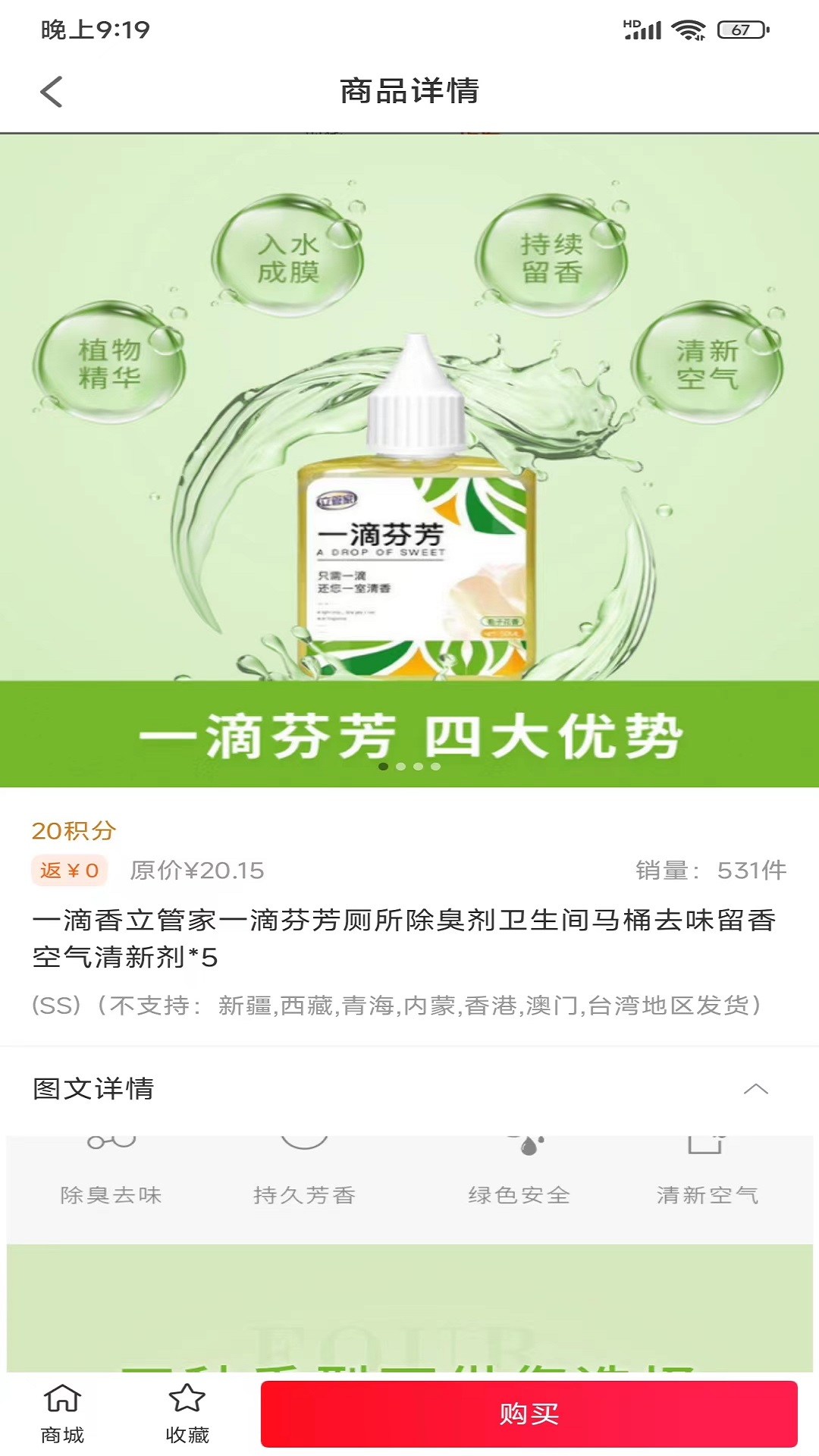This screenshot has height=1456, width=819.
Task: Add product to 收藏 favorites
Action: click(x=187, y=1414)
